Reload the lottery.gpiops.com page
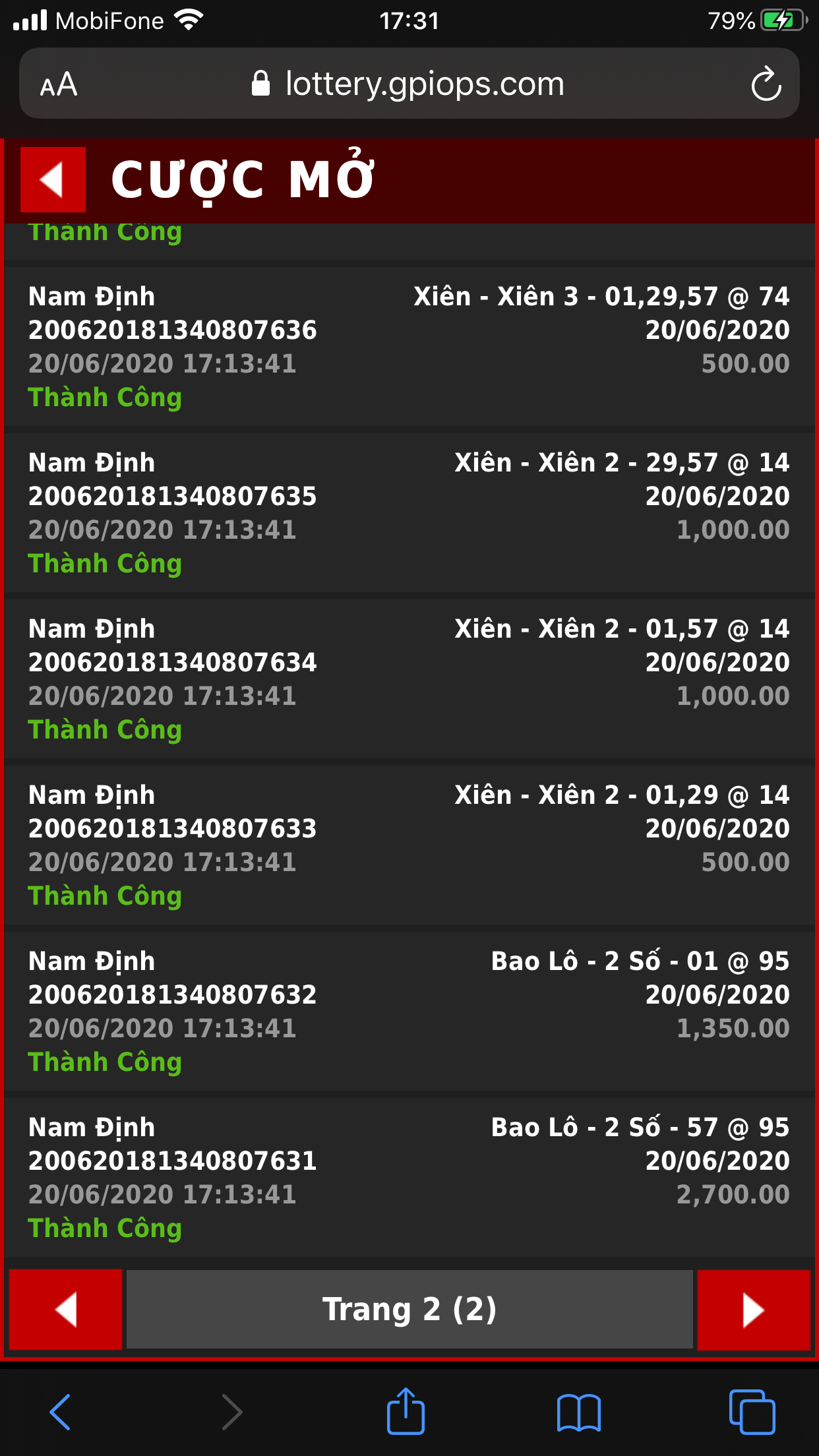Viewport: 819px width, 1456px height. tap(766, 84)
